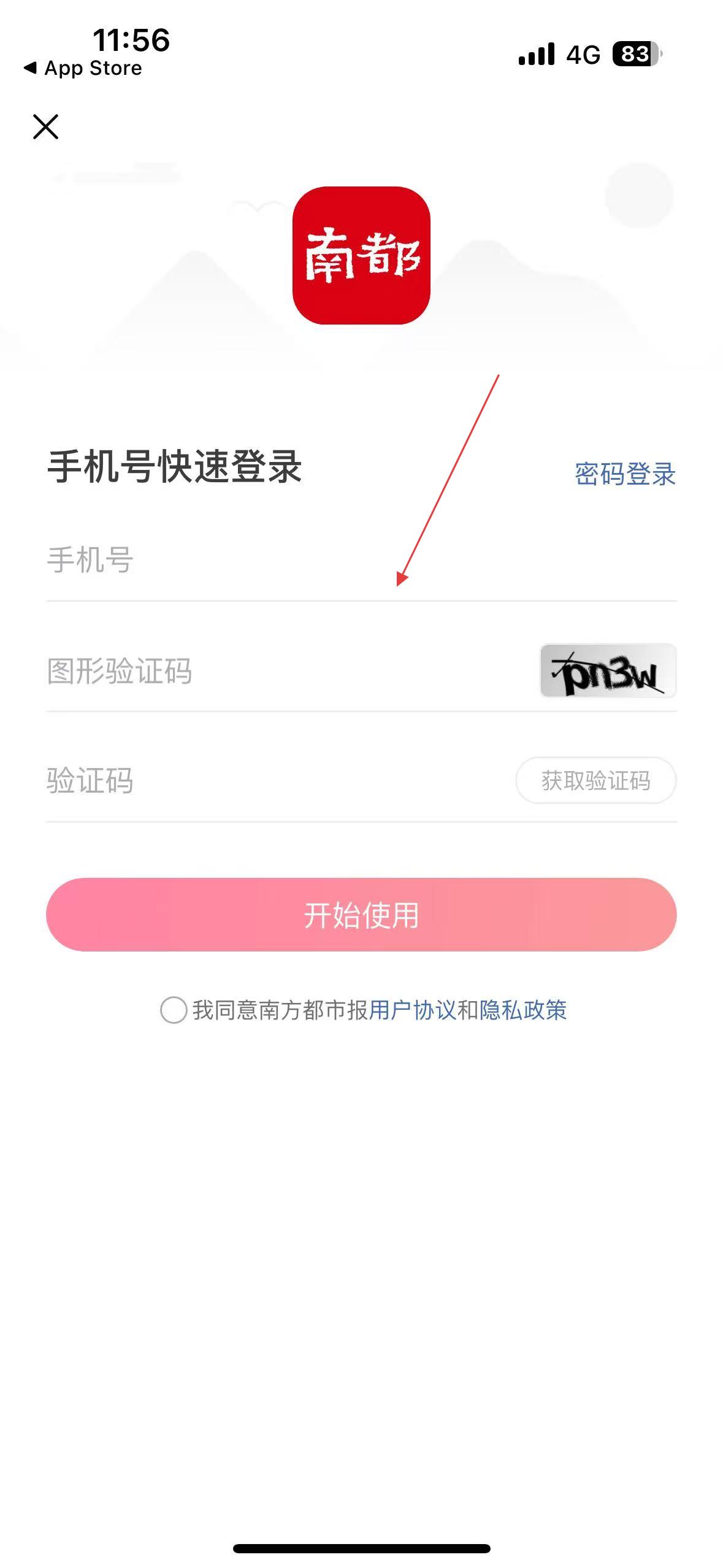
Task: Check the agreement consent circle
Action: coord(174,1010)
